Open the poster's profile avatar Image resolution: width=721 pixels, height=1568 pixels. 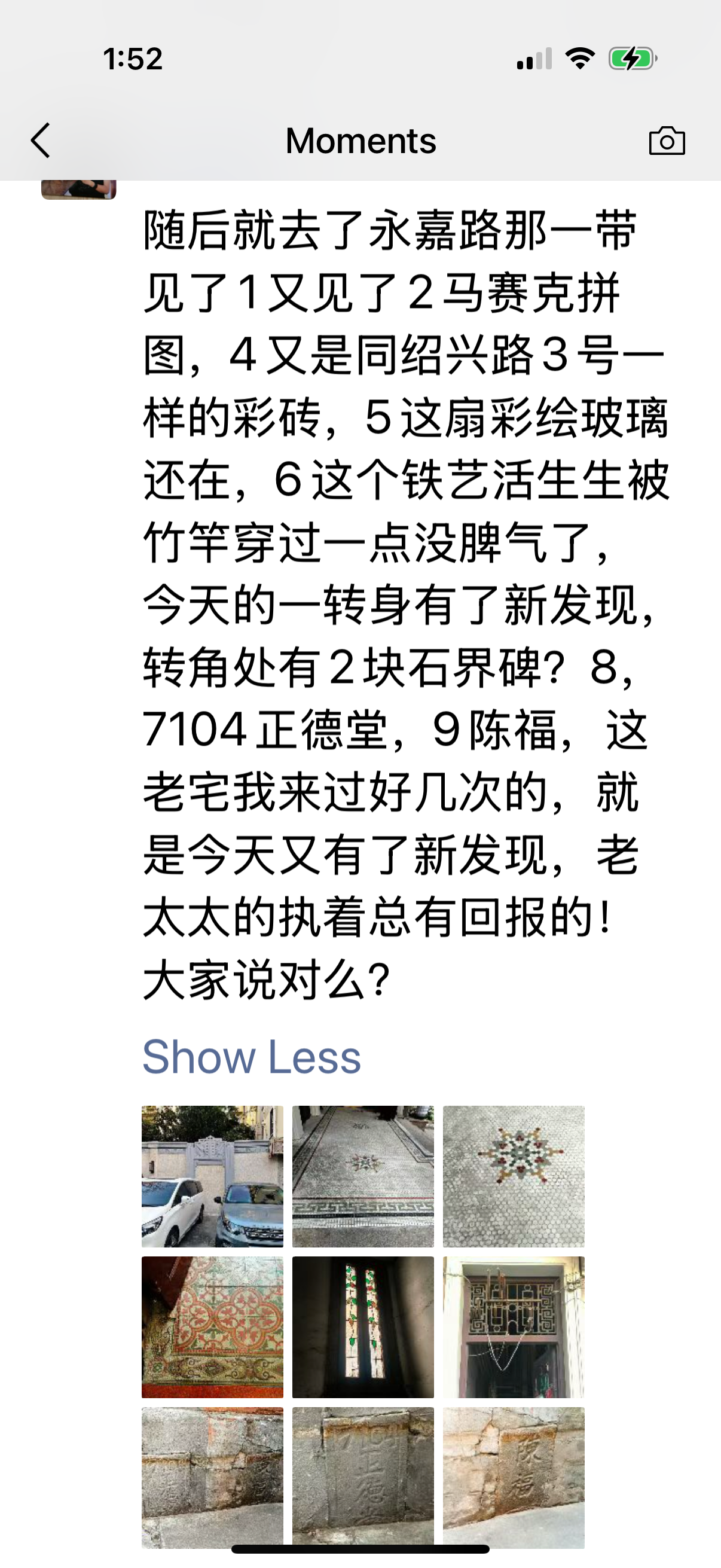coord(78,190)
